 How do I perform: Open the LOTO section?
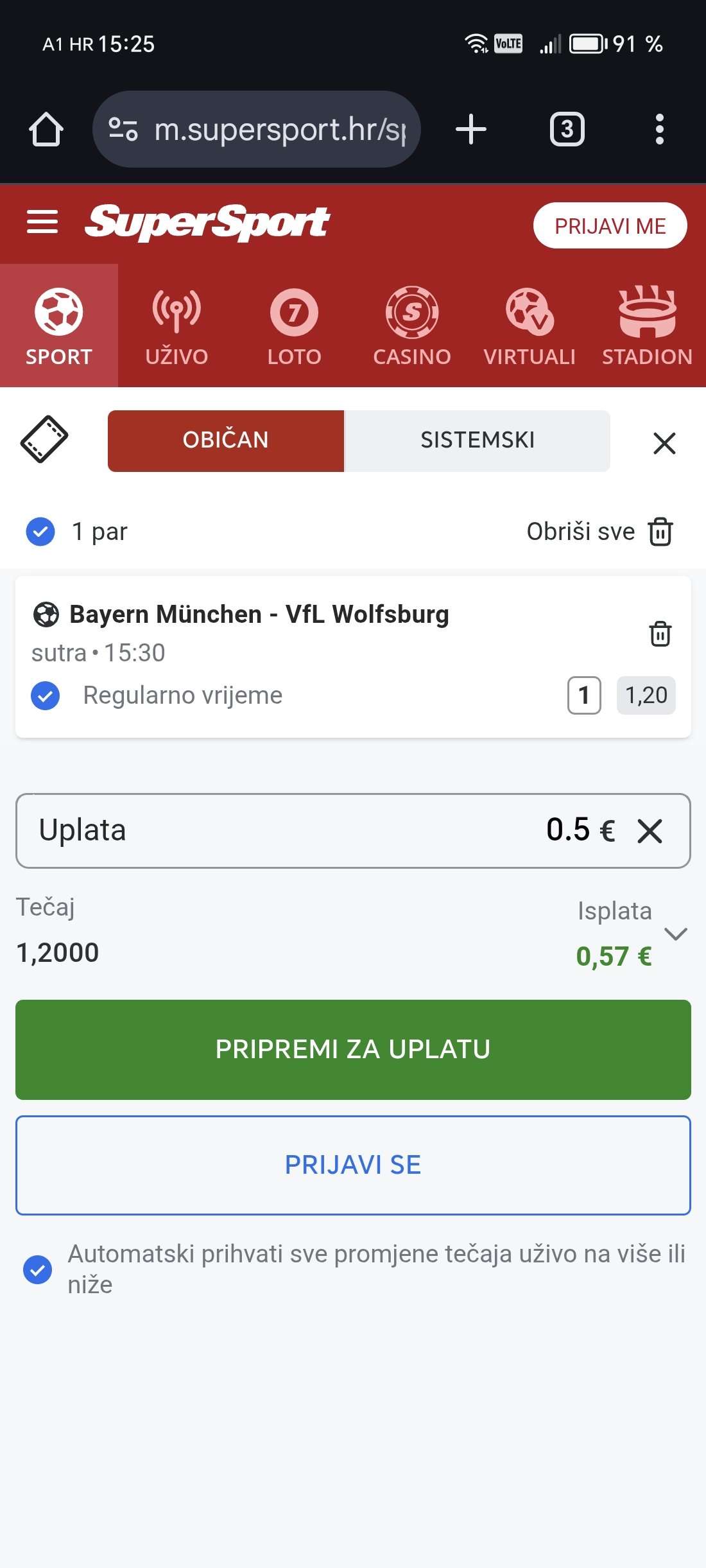click(x=294, y=326)
